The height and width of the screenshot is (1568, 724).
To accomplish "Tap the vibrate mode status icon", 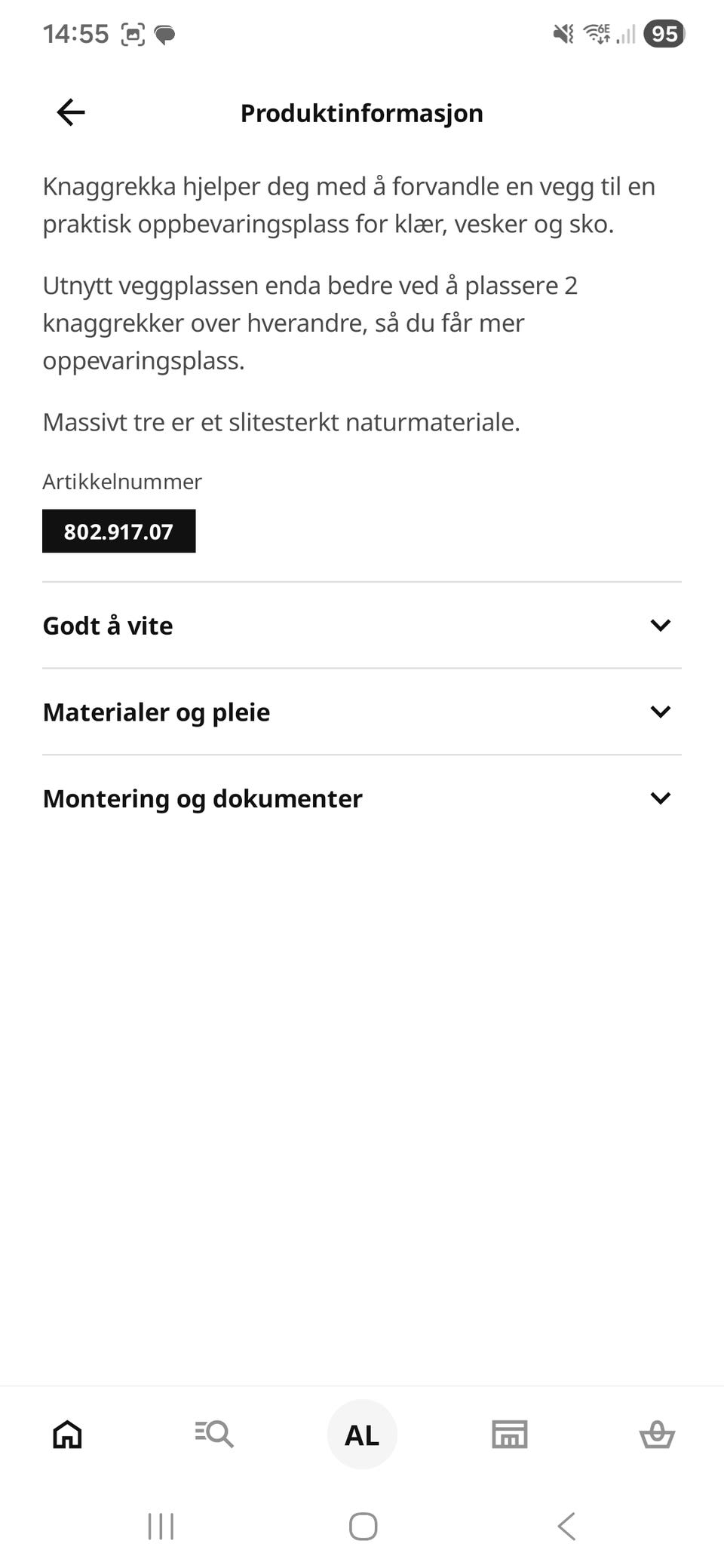I will 562,34.
